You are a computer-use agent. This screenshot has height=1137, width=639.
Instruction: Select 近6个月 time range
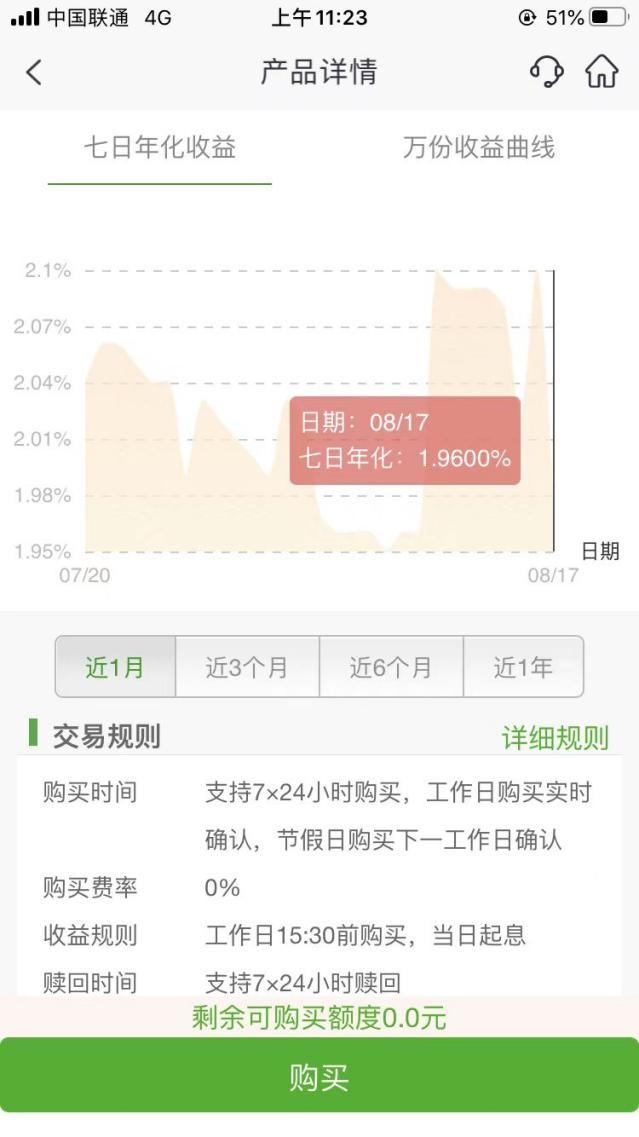(391, 667)
